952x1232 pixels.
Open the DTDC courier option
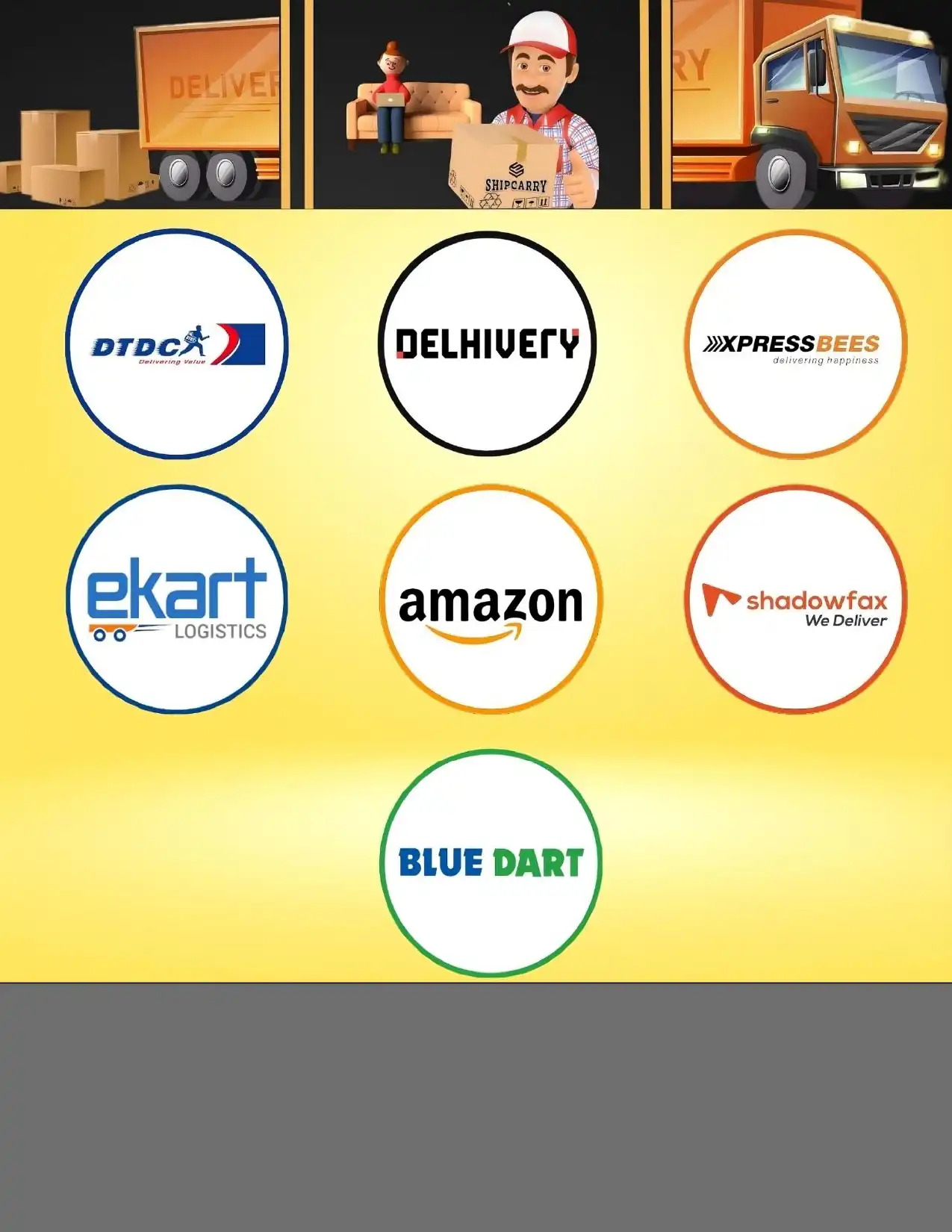coord(177,343)
